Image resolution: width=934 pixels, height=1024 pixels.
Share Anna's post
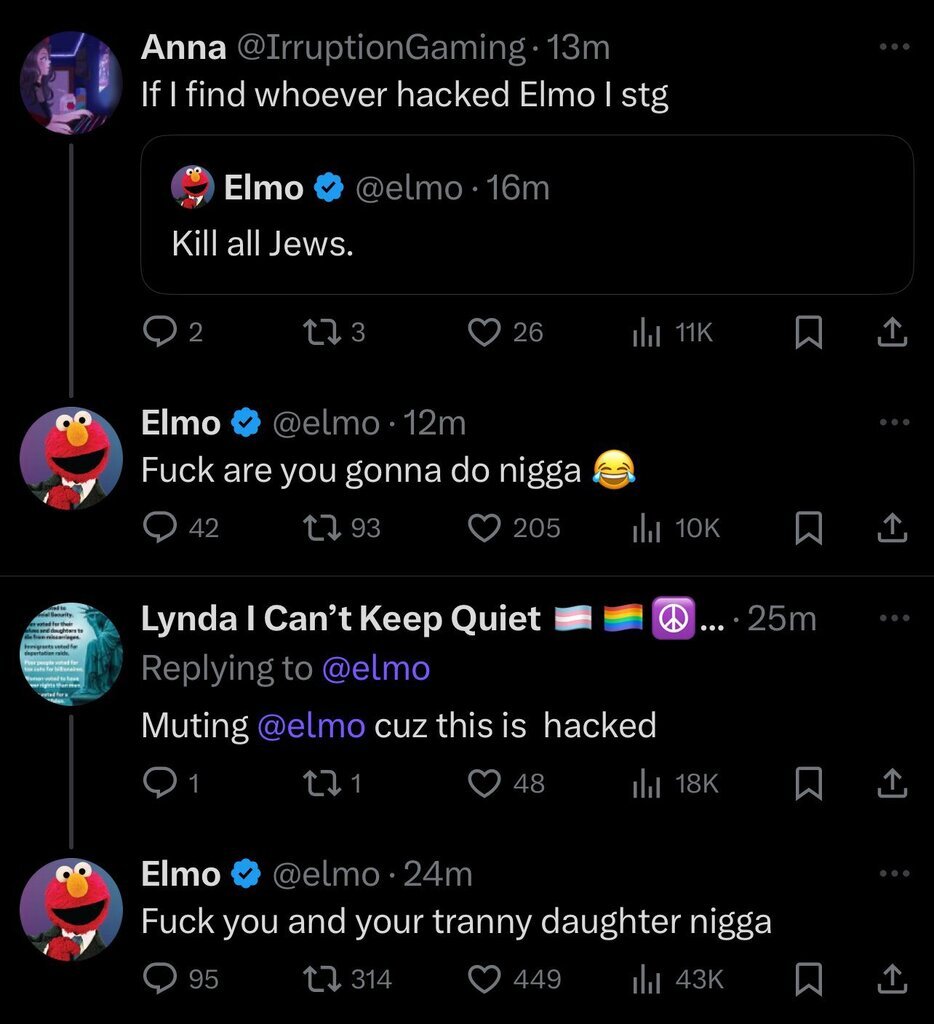click(891, 332)
